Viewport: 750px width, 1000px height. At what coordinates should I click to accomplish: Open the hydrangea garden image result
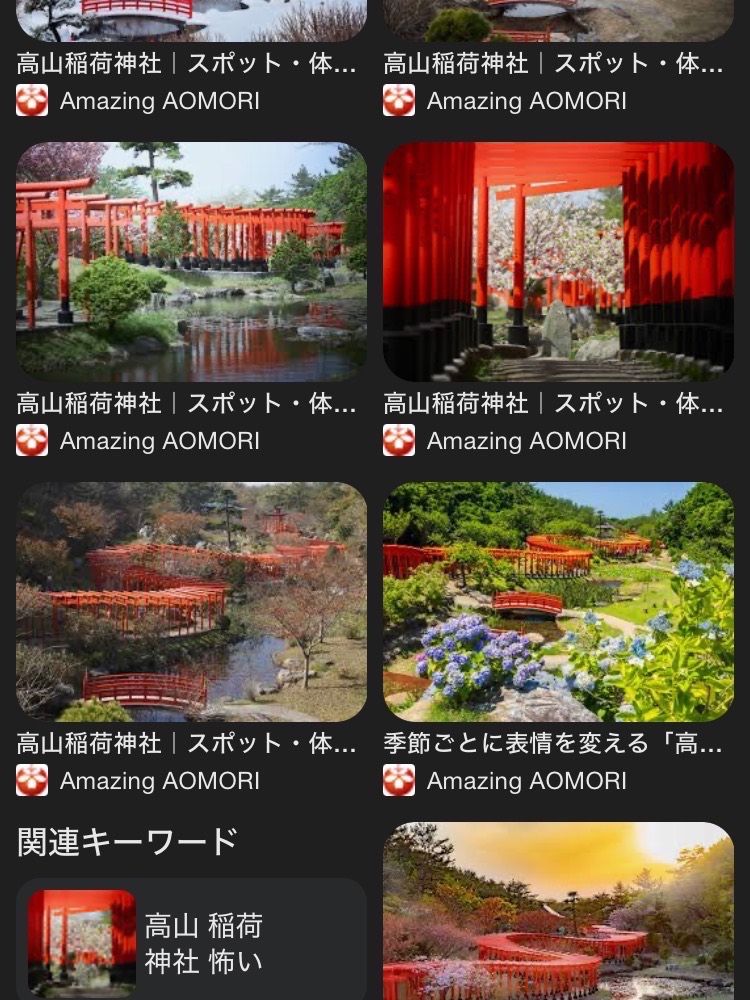click(558, 602)
